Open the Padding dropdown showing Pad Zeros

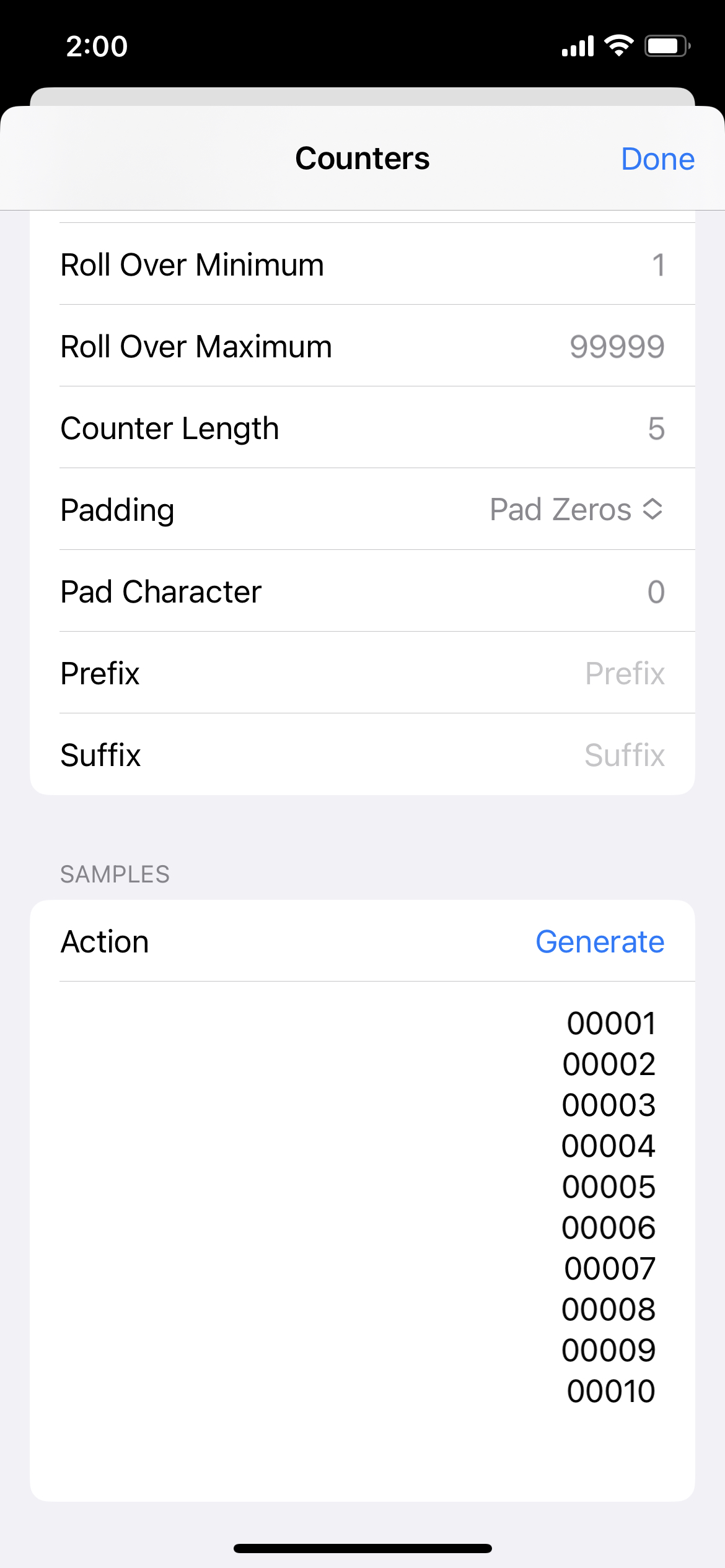click(x=576, y=510)
